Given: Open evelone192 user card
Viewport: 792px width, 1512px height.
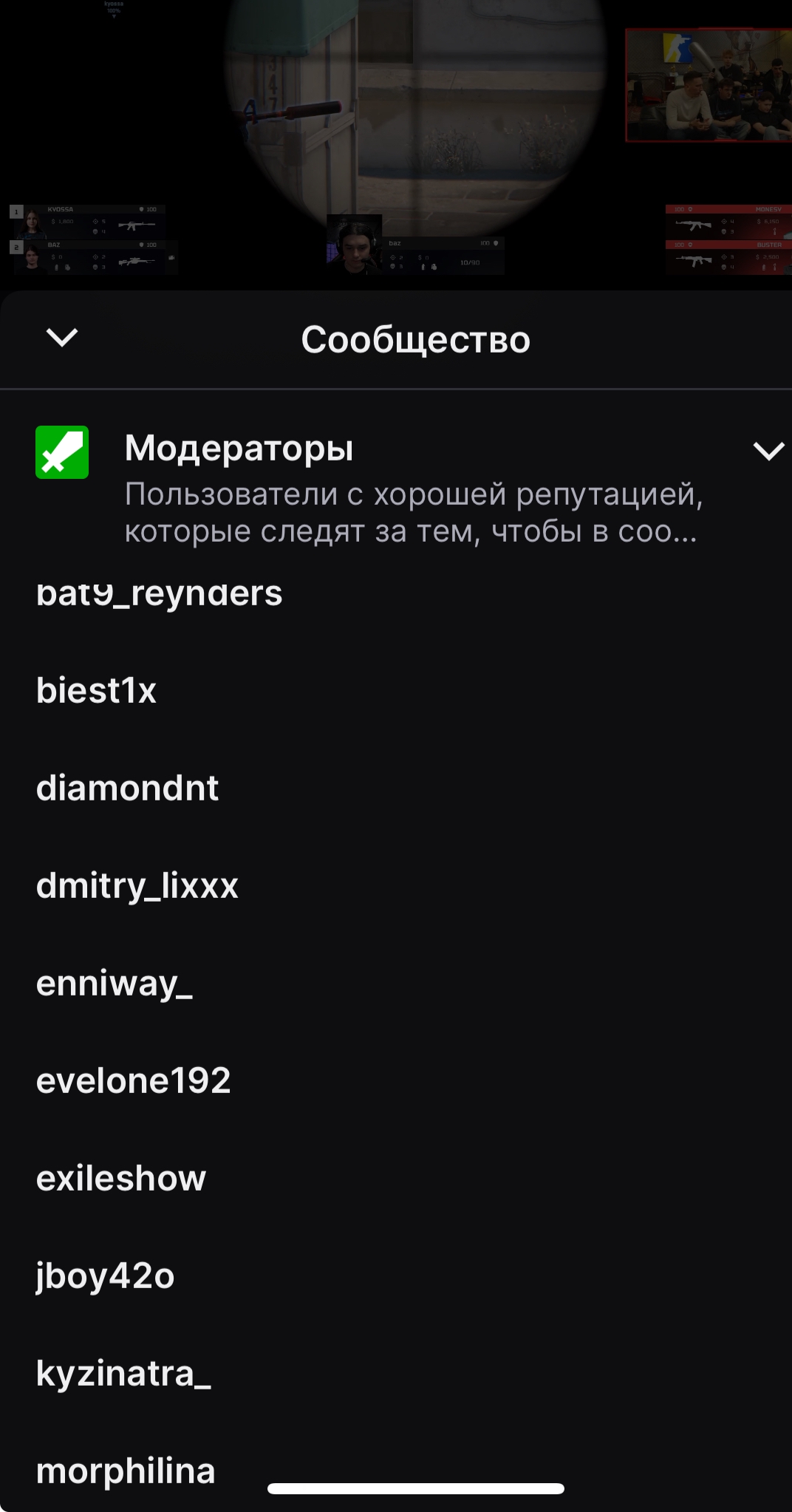Looking at the screenshot, I should 134,1081.
